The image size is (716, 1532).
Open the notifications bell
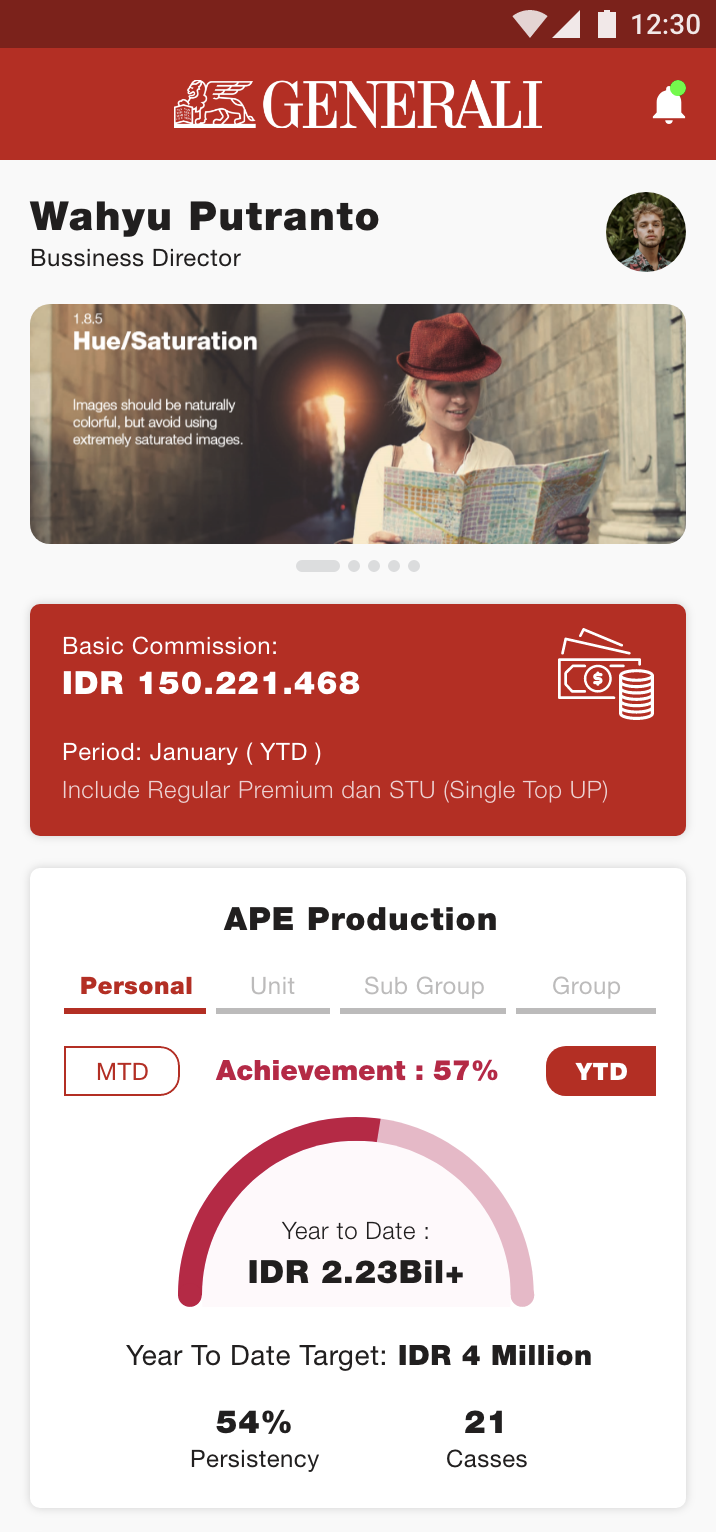[x=669, y=104]
